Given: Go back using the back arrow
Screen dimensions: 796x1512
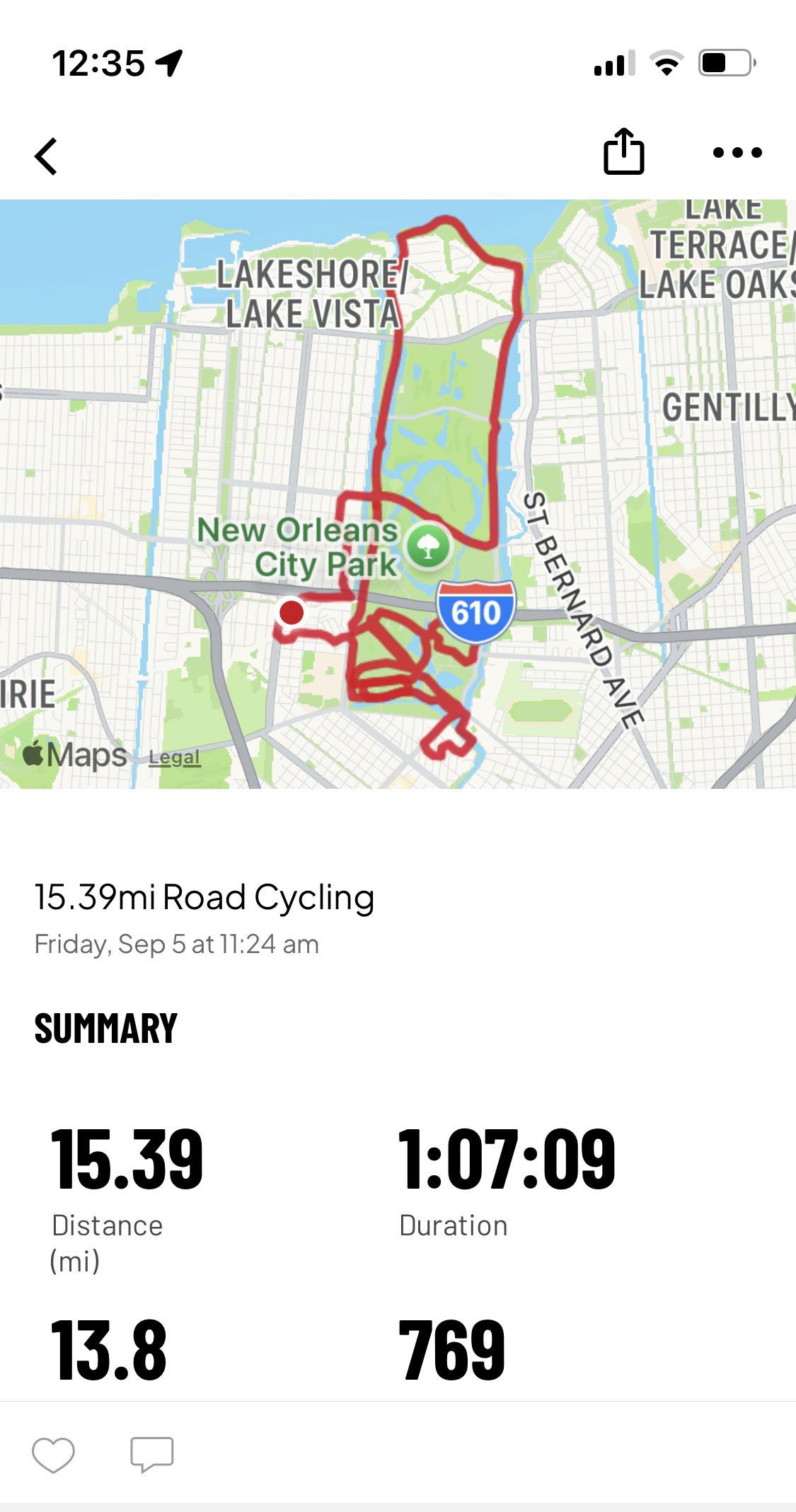Looking at the screenshot, I should (45, 156).
